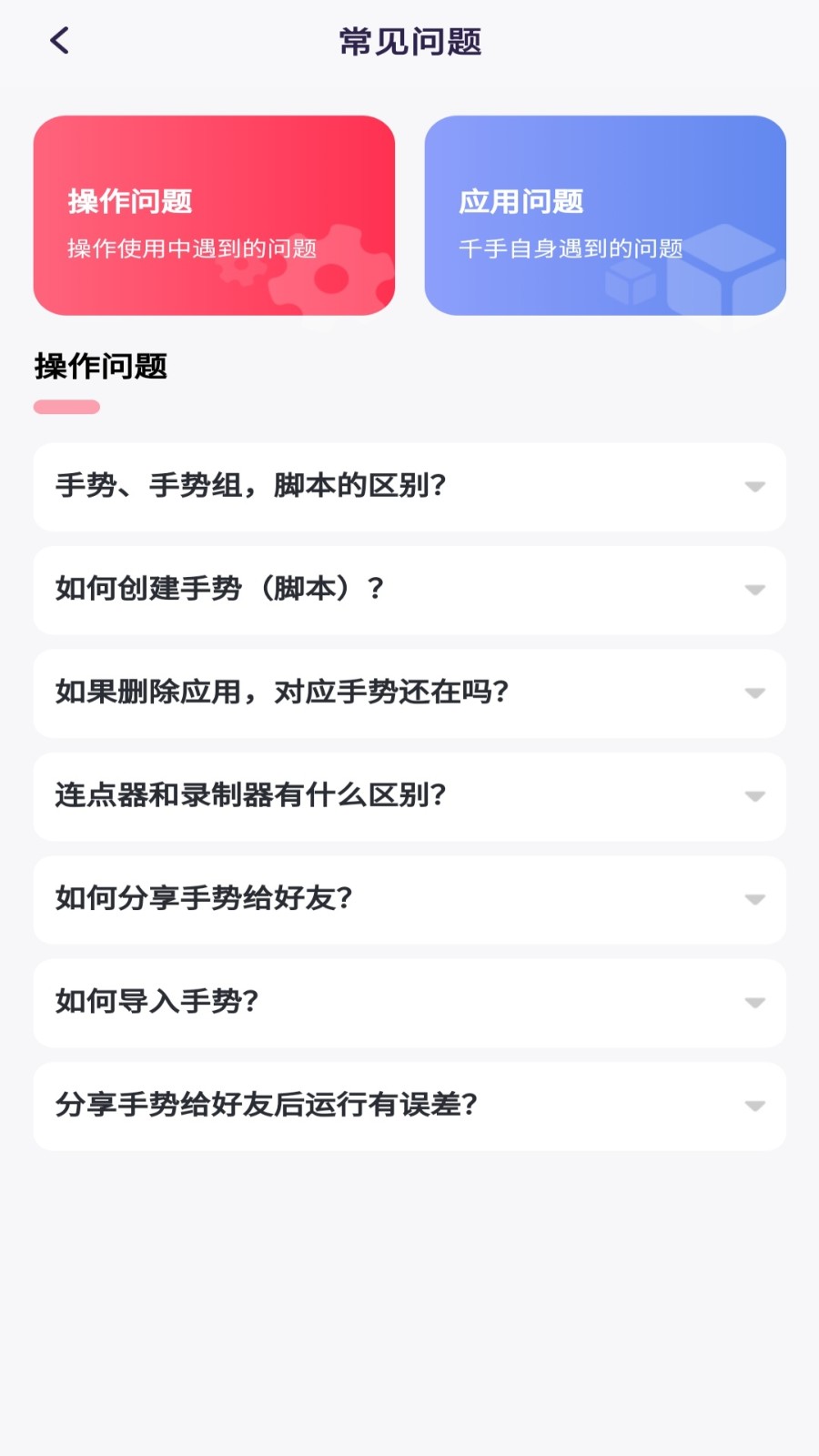Image resolution: width=819 pixels, height=1456 pixels.
Task: Expand the 如何导入手势 question
Action: tap(409, 1003)
